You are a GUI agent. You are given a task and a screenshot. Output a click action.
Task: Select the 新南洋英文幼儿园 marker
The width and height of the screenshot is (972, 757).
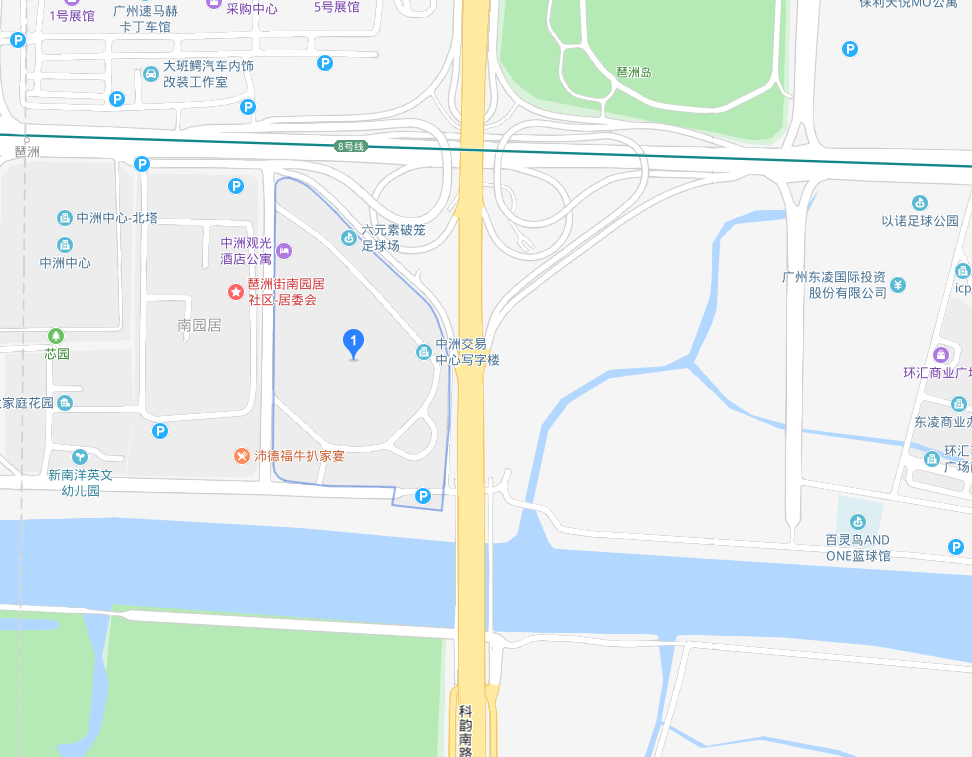[x=80, y=457]
